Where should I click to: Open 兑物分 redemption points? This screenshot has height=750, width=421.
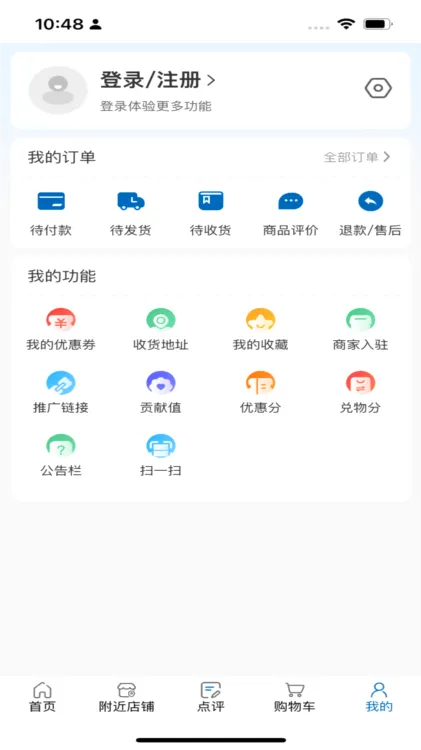pyautogui.click(x=360, y=393)
